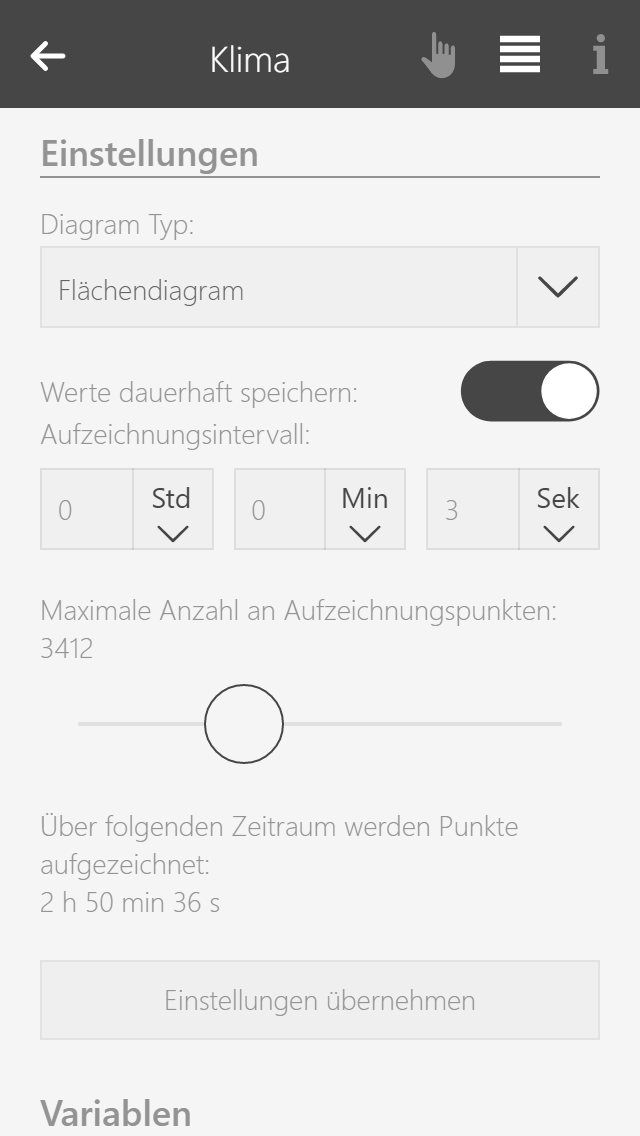Tap the seconds input field
This screenshot has width=640, height=1136.
[472, 510]
